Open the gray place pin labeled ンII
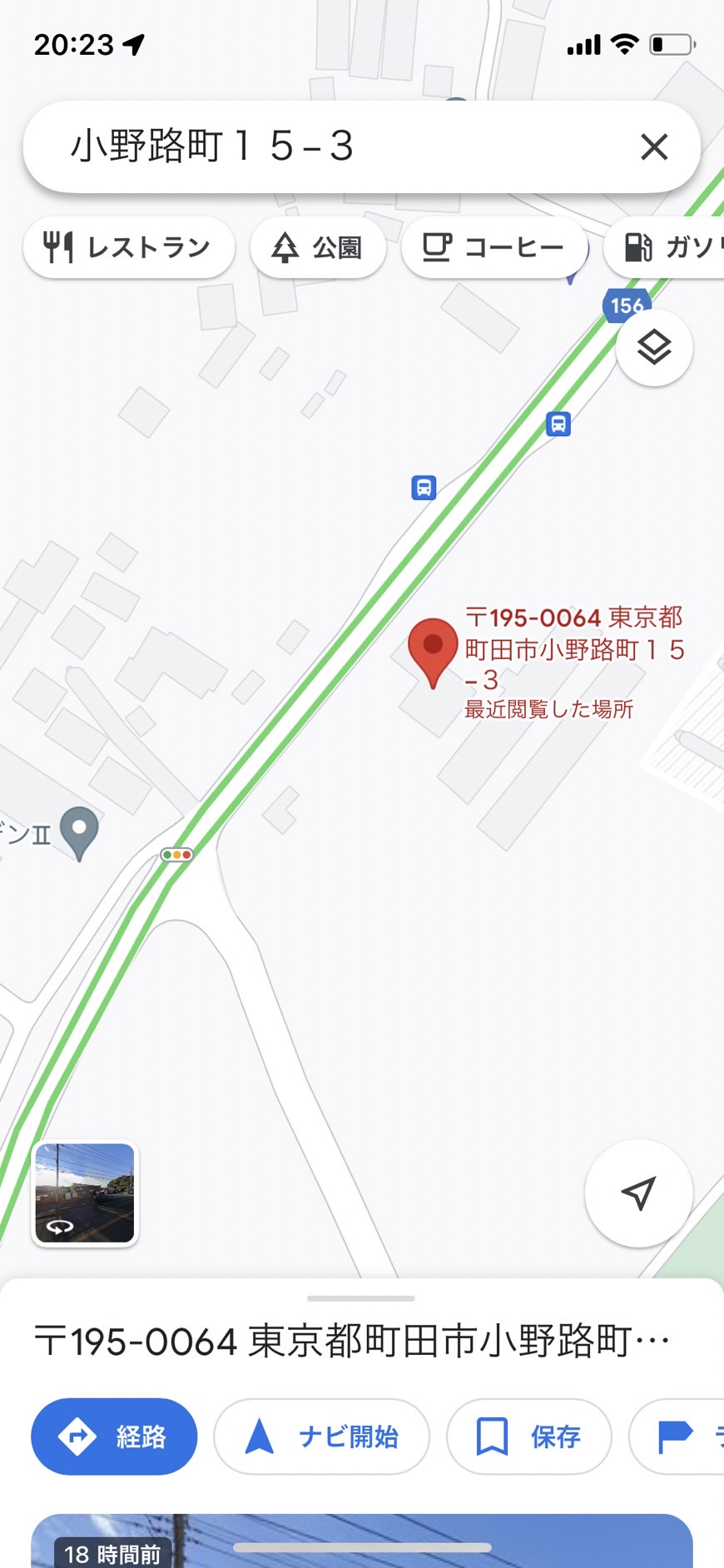The image size is (724, 1568). coord(80,834)
